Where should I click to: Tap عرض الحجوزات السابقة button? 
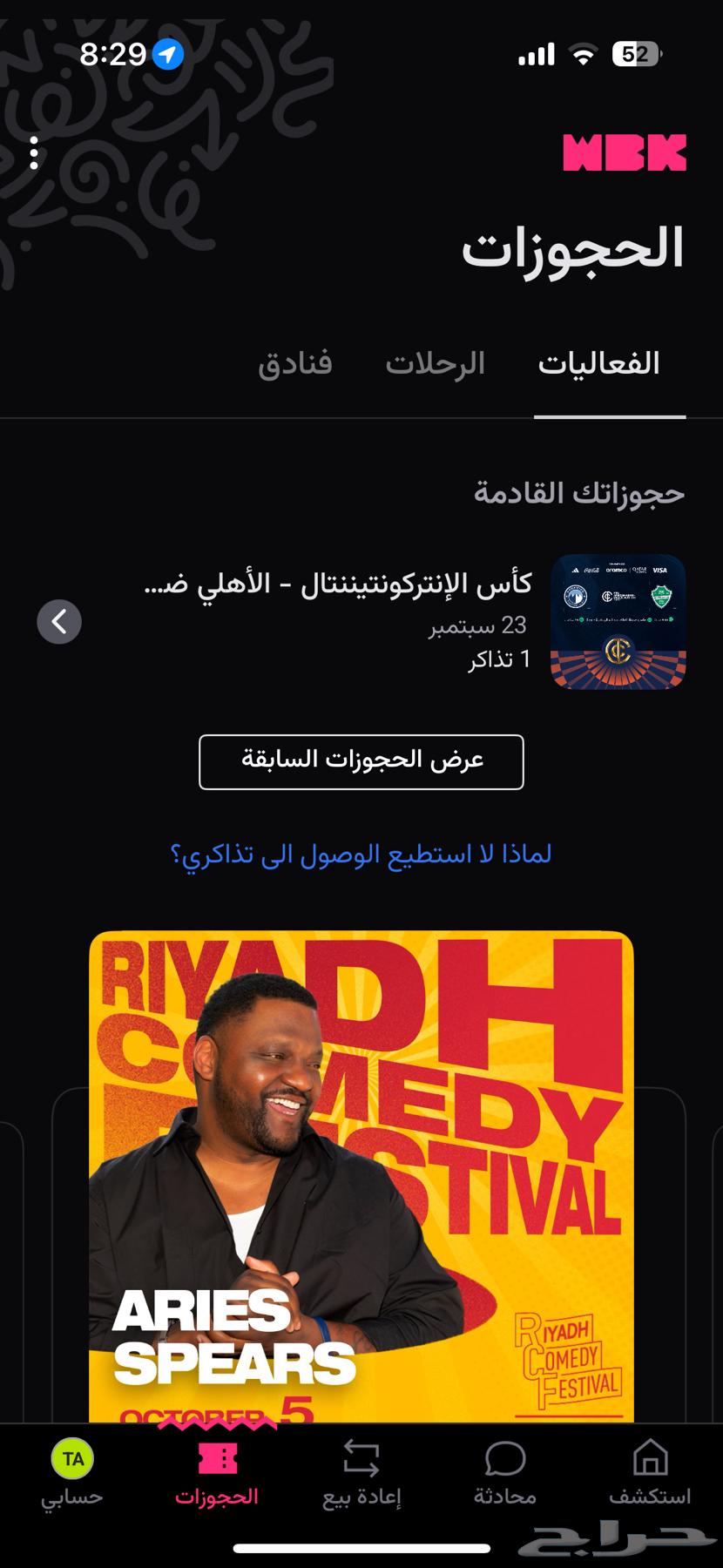pyautogui.click(x=361, y=762)
